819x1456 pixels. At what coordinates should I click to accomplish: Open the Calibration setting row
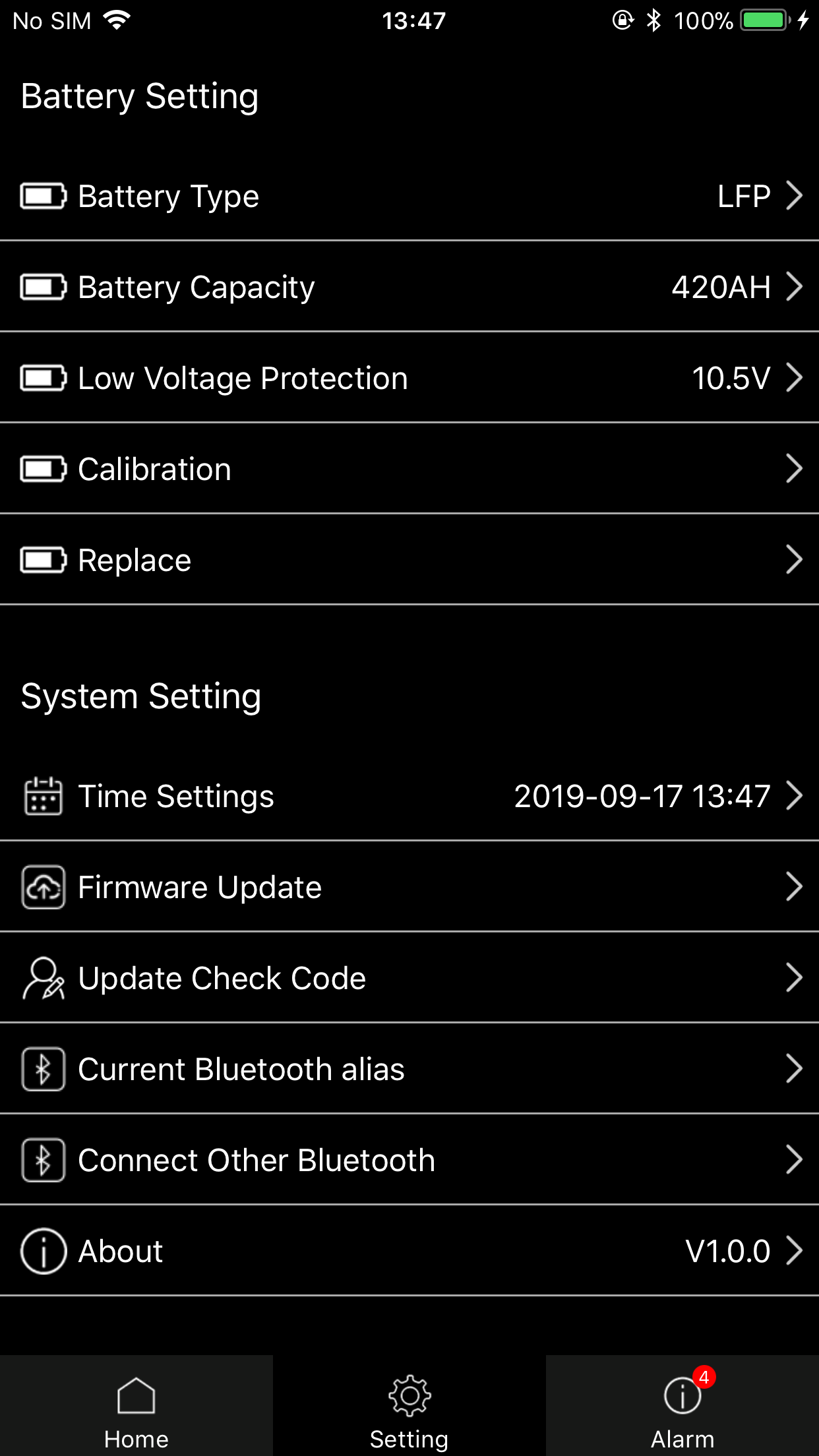click(409, 469)
